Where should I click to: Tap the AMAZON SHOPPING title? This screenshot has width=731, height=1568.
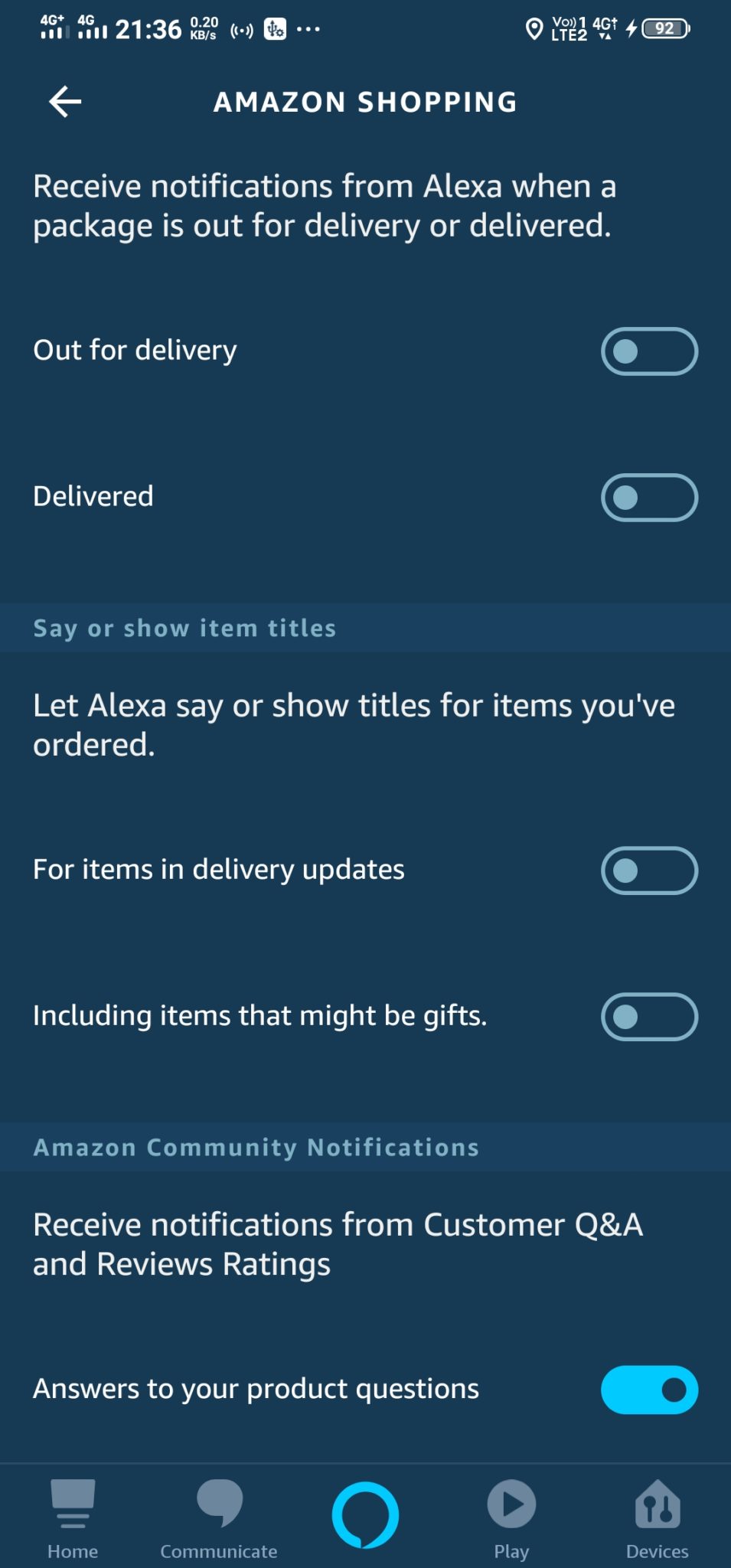point(365,101)
